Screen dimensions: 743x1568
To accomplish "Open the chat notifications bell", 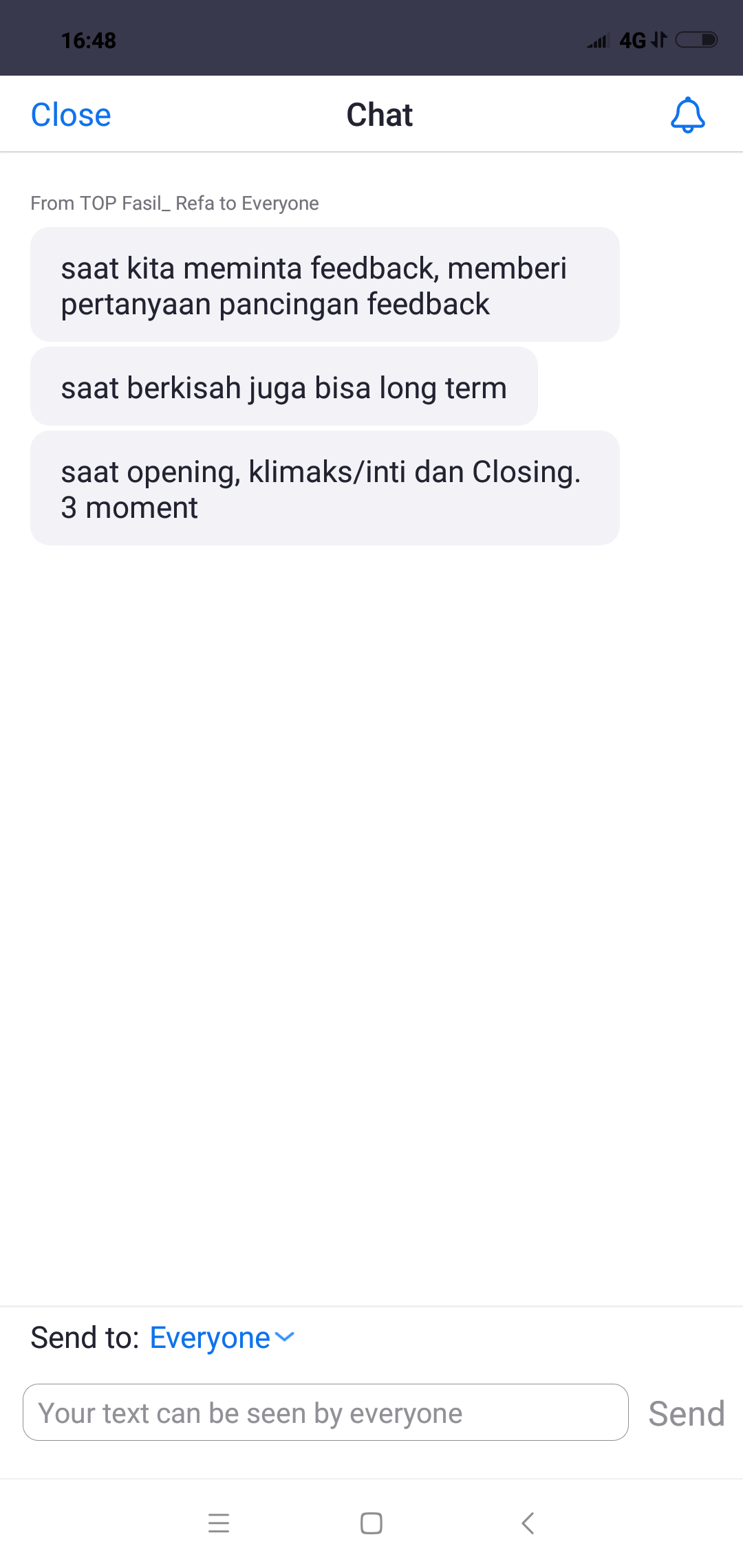I will [x=687, y=115].
